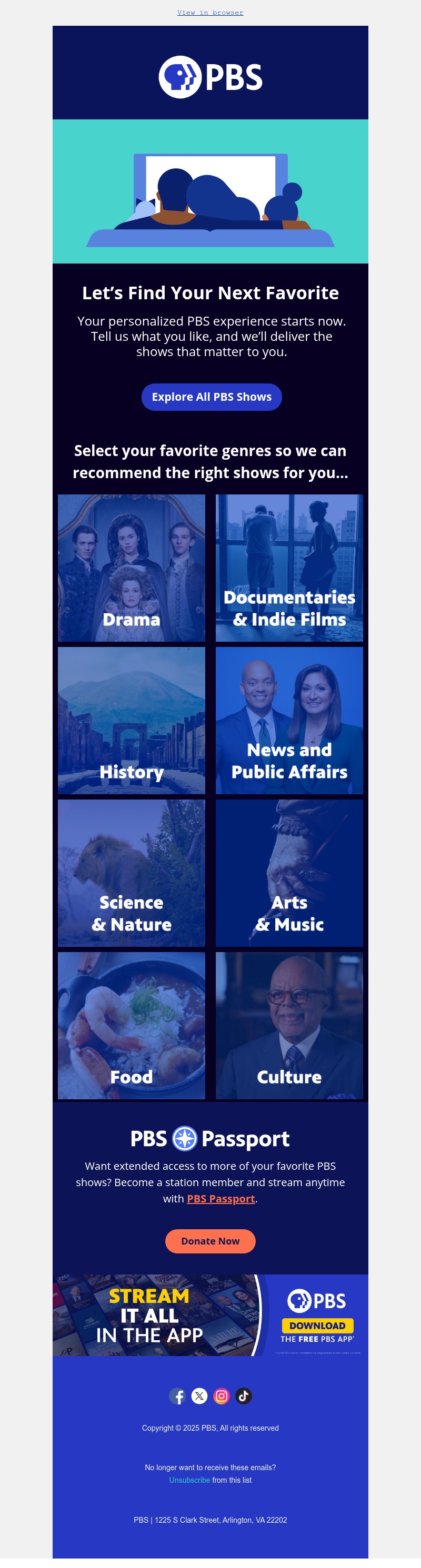Select the Drama genre tile
The height and width of the screenshot is (1568, 421).
[x=132, y=568]
